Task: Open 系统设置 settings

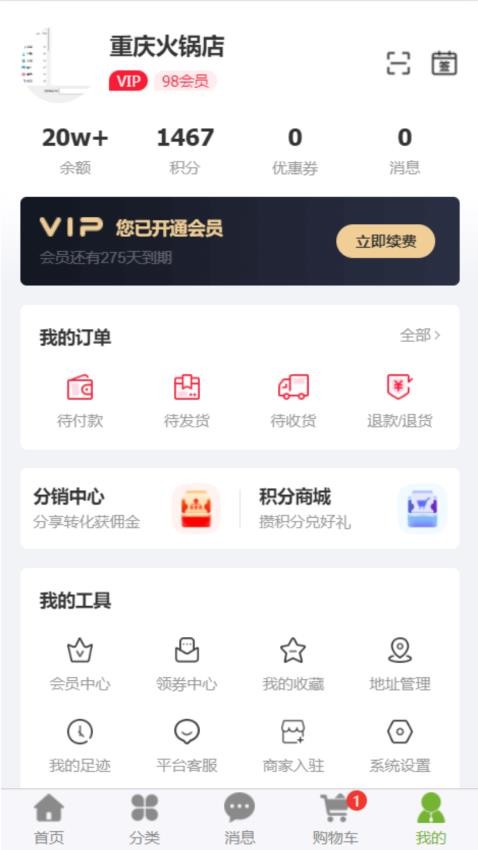Action: pyautogui.click(x=400, y=746)
